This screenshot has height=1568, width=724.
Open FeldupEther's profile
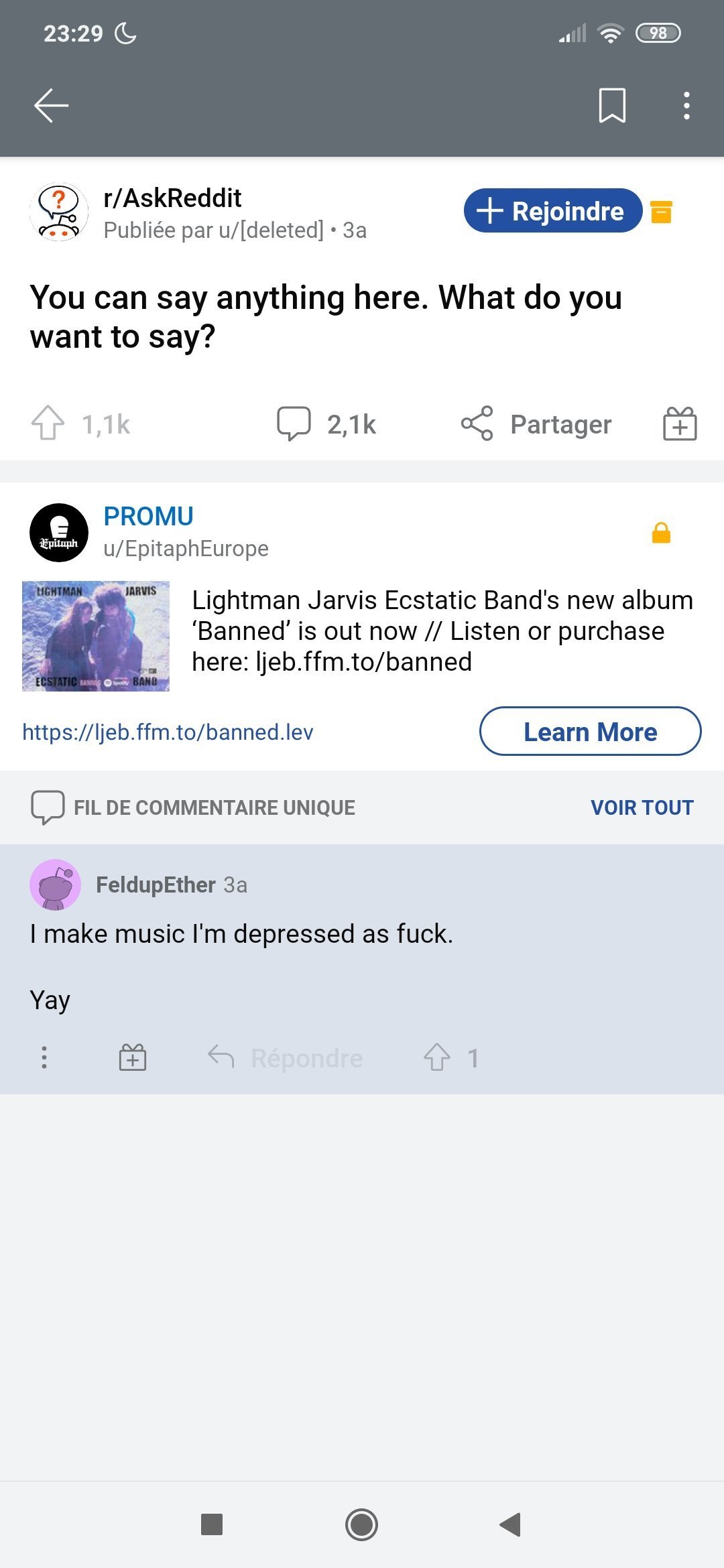[156, 885]
